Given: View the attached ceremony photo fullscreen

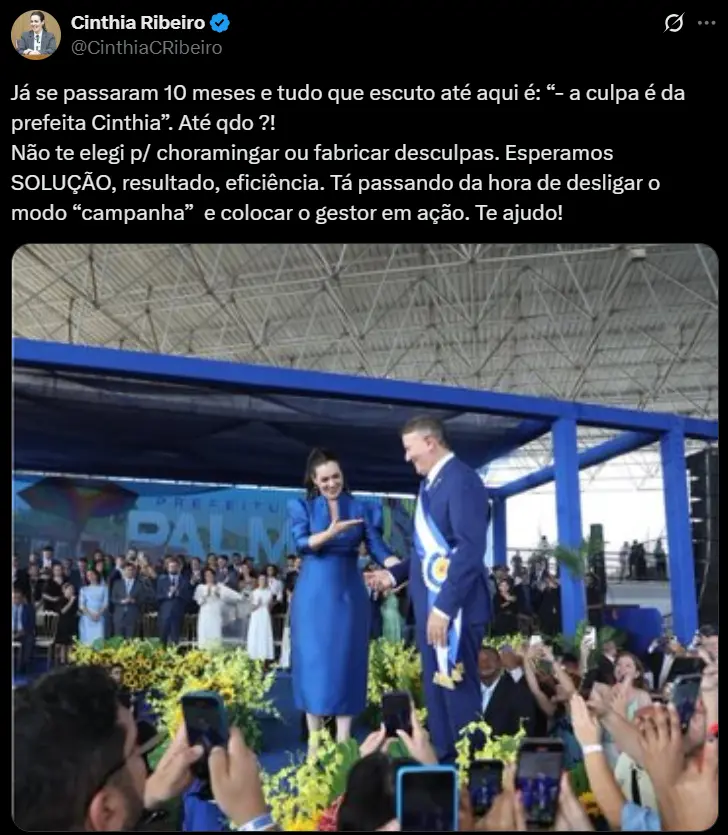Looking at the screenshot, I should pyautogui.click(x=364, y=538).
